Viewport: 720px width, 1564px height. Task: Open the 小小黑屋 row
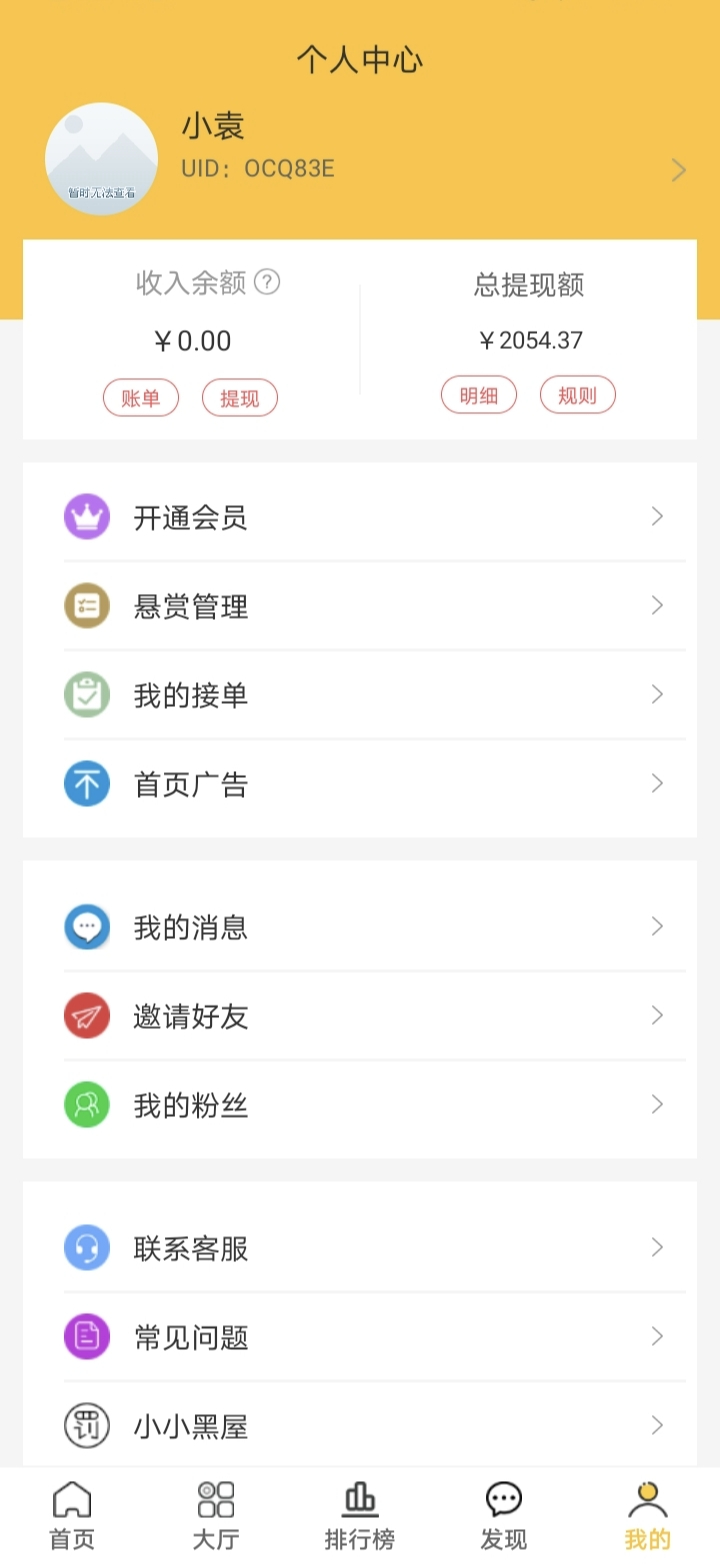360,1426
